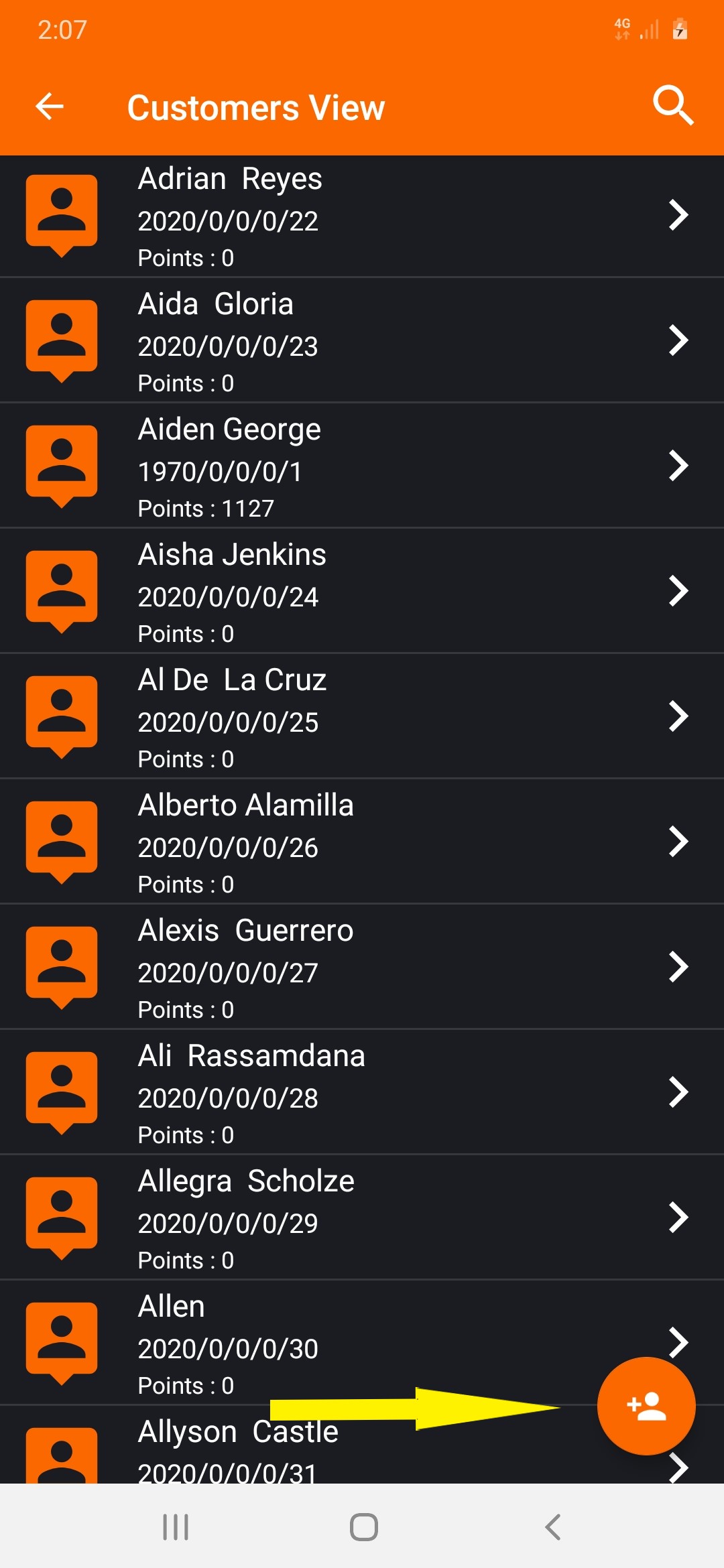
Task: View Aiden George with 1127 points
Action: pos(362,466)
